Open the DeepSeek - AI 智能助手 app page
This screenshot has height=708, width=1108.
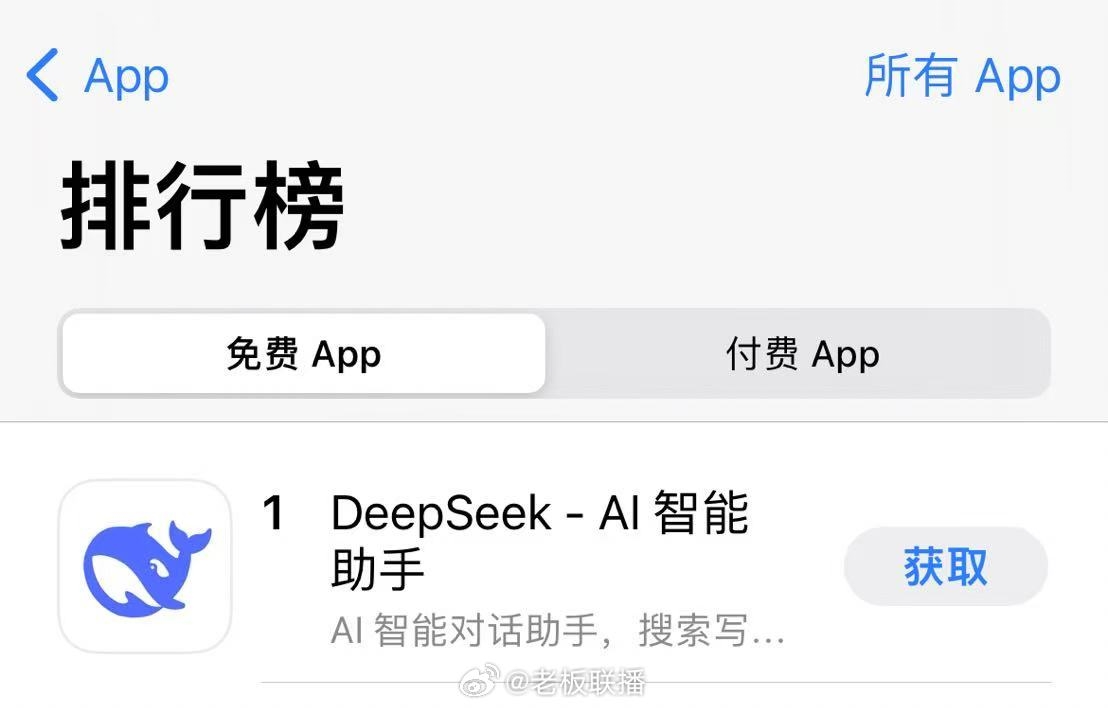540,541
